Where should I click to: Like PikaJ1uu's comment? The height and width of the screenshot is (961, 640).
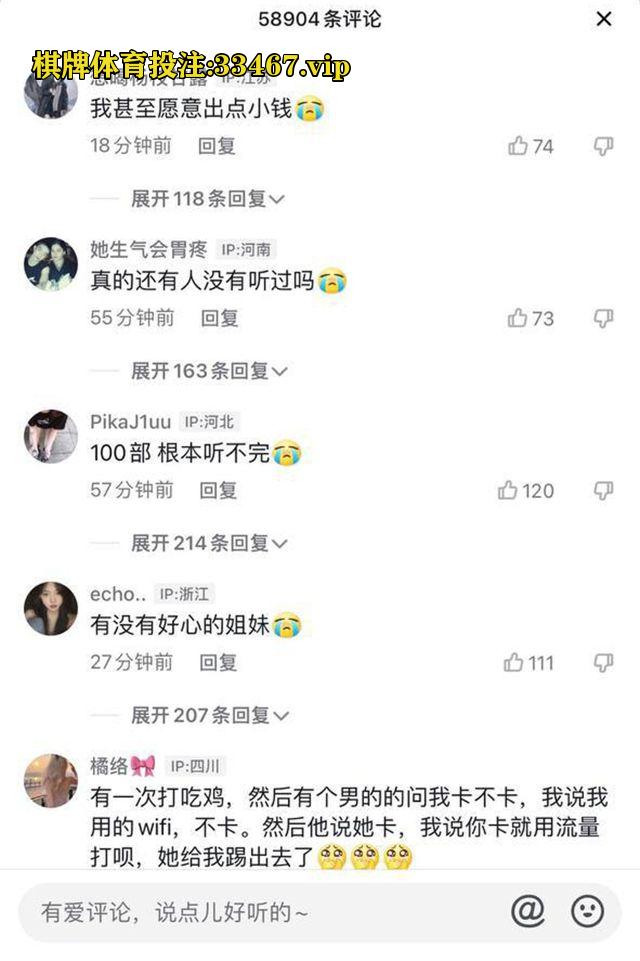(508, 490)
